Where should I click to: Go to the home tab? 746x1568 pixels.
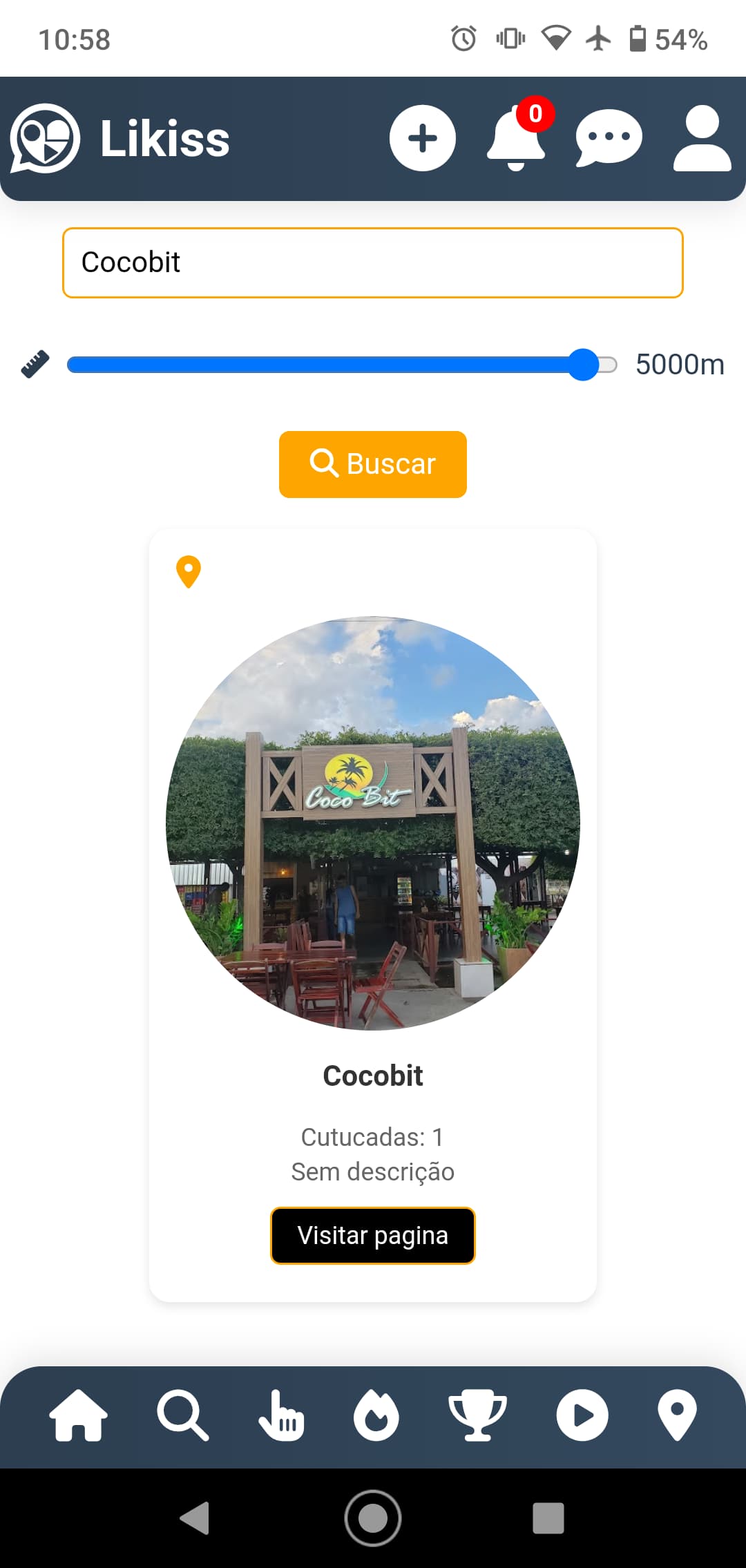[78, 1415]
